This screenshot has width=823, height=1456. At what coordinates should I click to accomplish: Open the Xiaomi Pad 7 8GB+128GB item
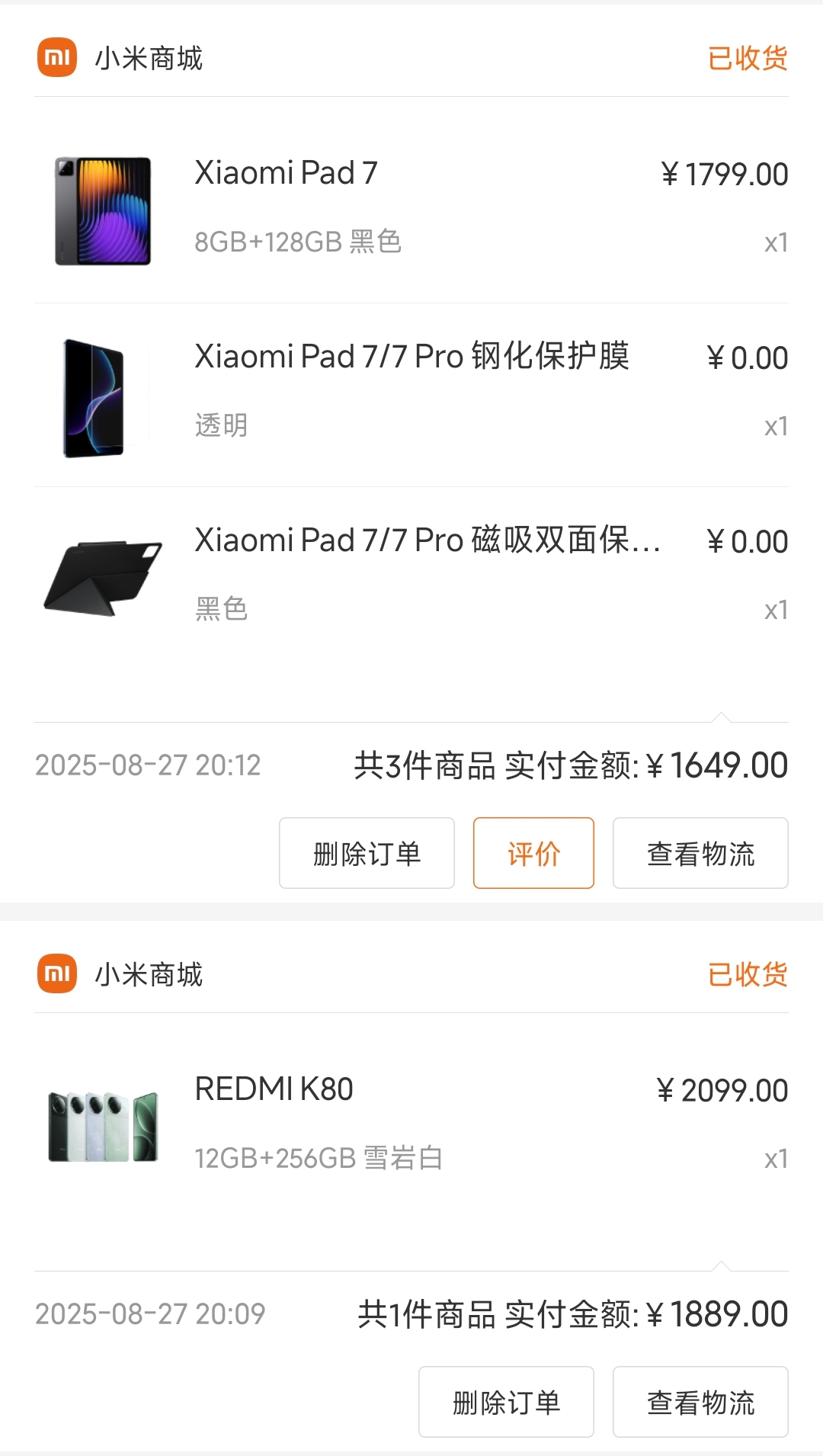point(411,207)
